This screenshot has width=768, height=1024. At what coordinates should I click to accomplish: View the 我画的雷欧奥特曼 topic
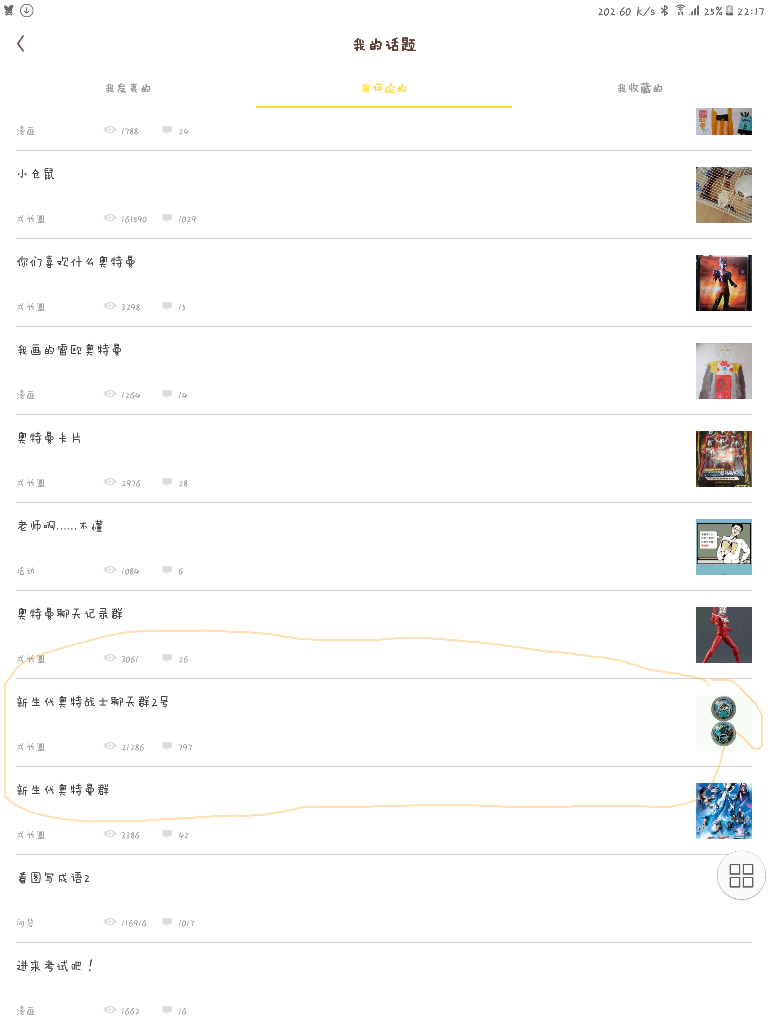pyautogui.click(x=70, y=350)
